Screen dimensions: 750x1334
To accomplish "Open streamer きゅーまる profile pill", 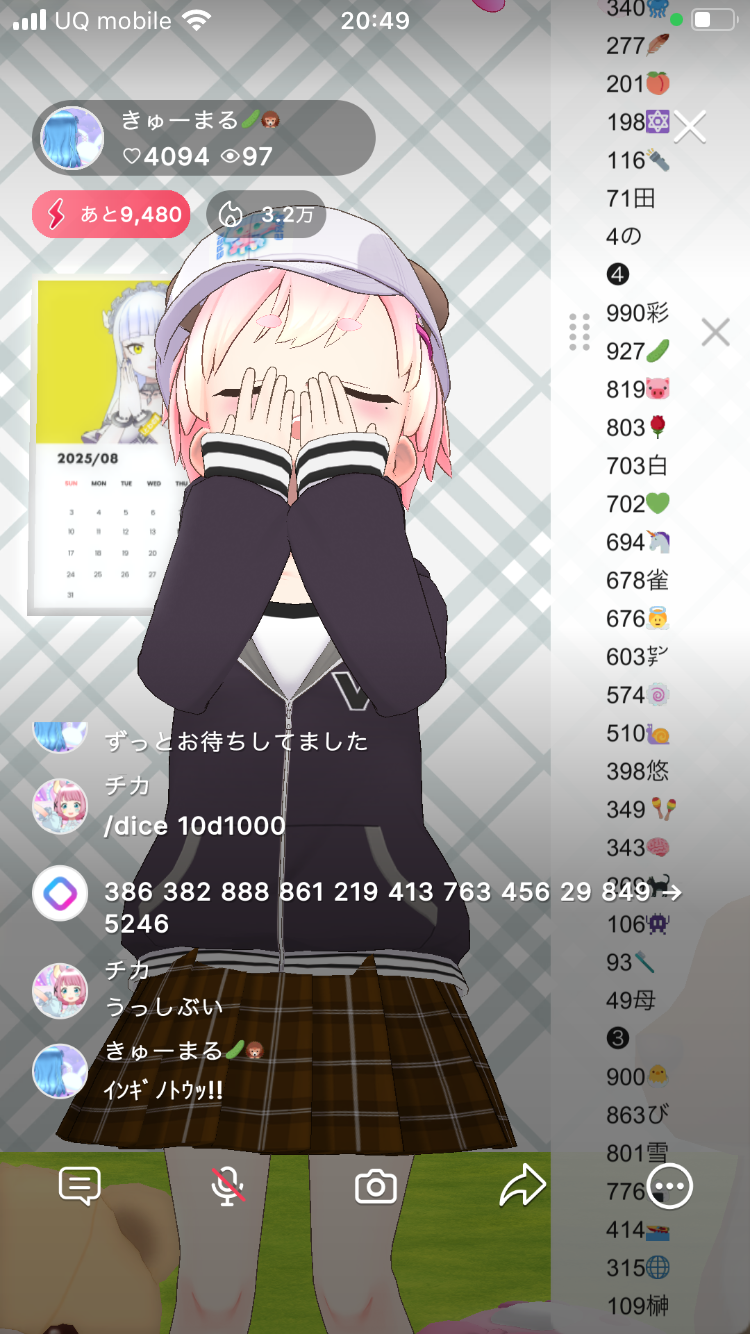I will (x=204, y=138).
